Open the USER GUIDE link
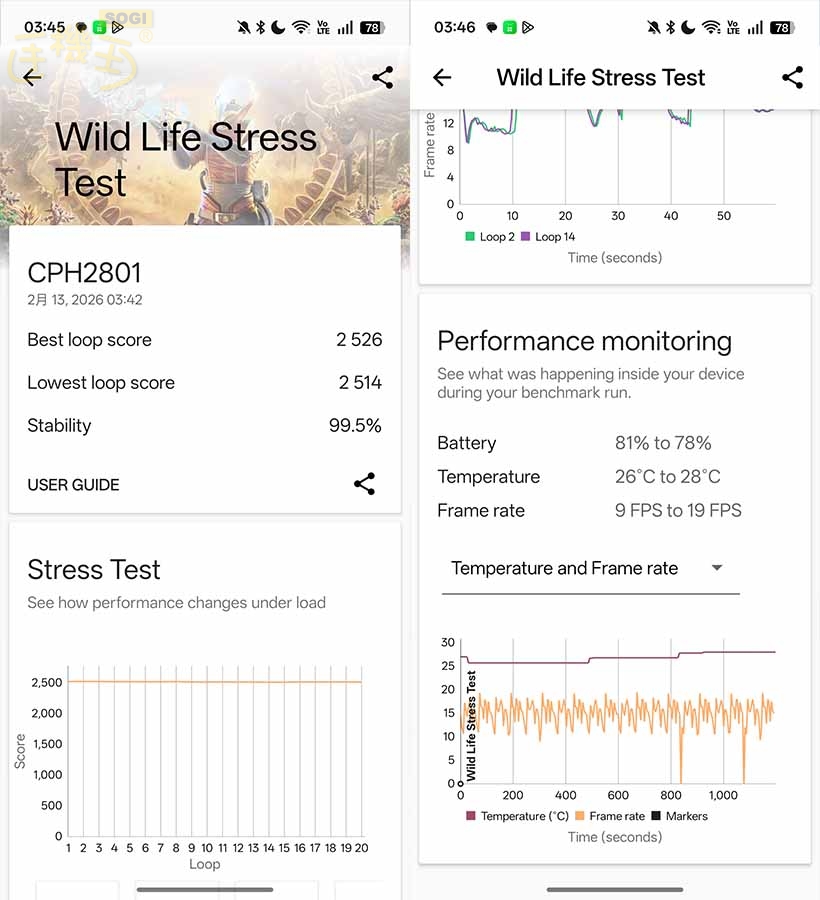 coord(73,485)
